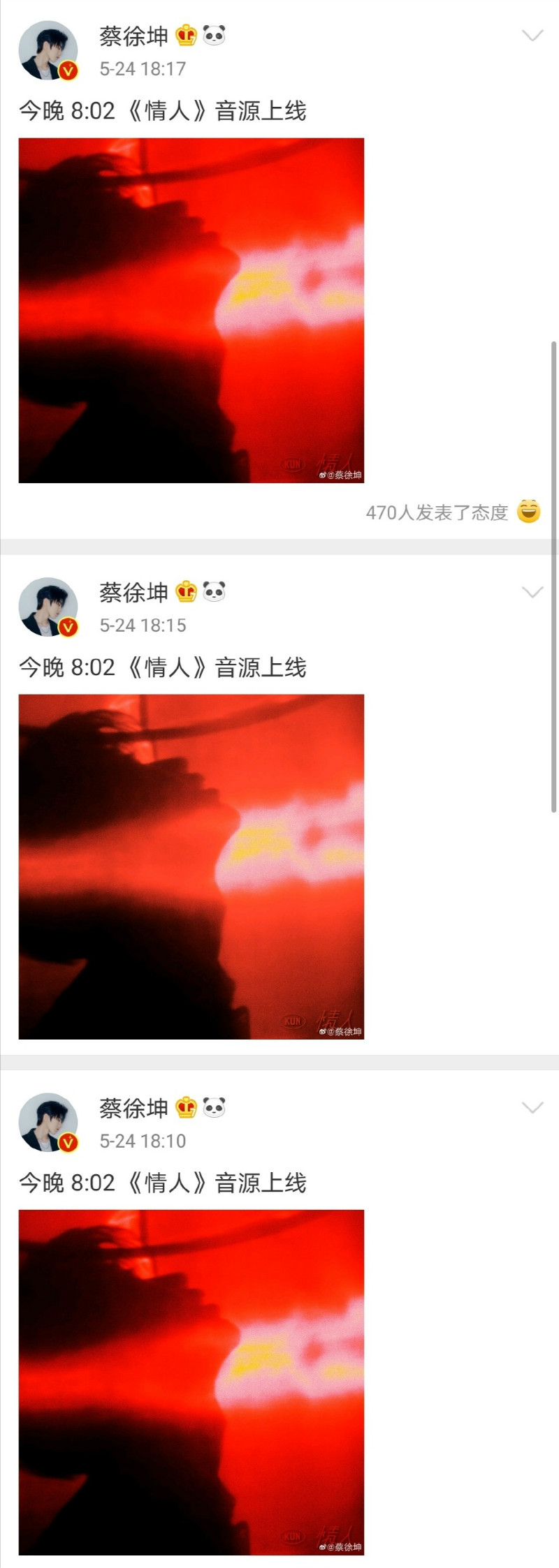Open the image in the 18:17 post
559x1568 pixels.
[191, 311]
